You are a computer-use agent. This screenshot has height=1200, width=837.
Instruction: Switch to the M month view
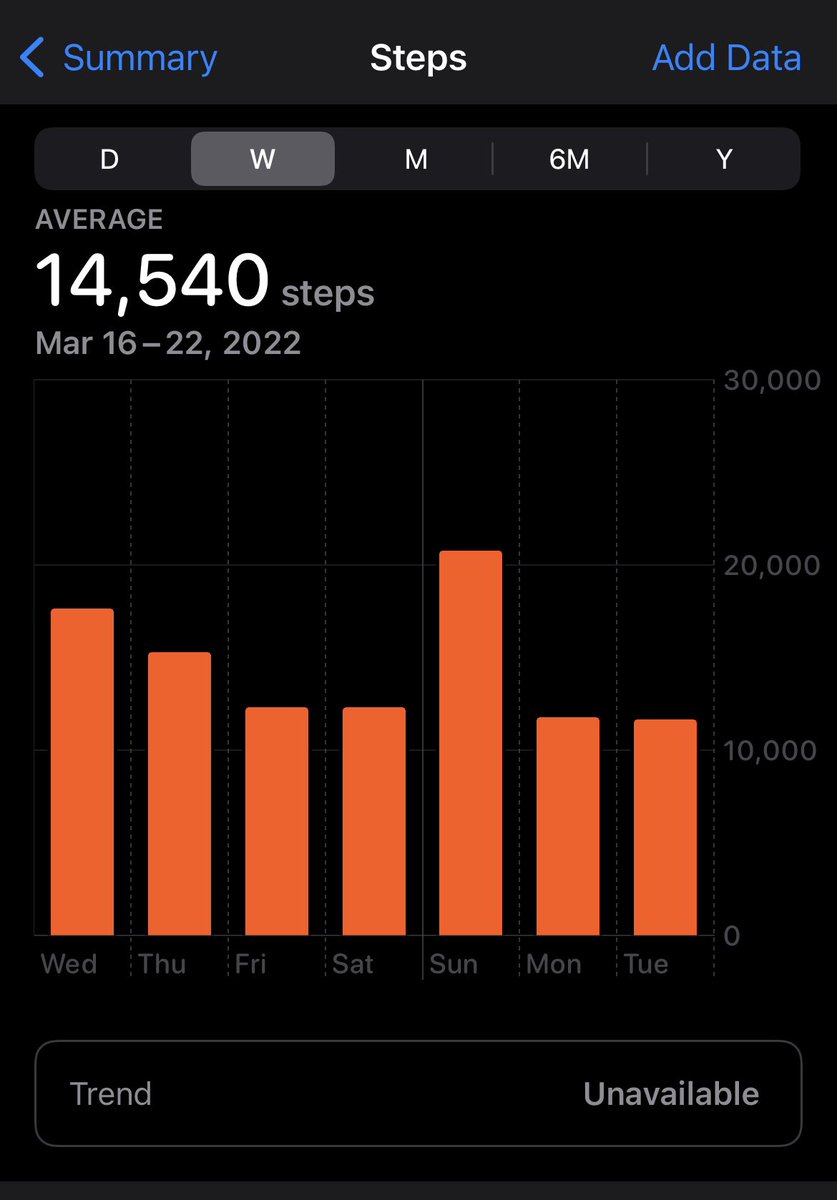coord(416,159)
